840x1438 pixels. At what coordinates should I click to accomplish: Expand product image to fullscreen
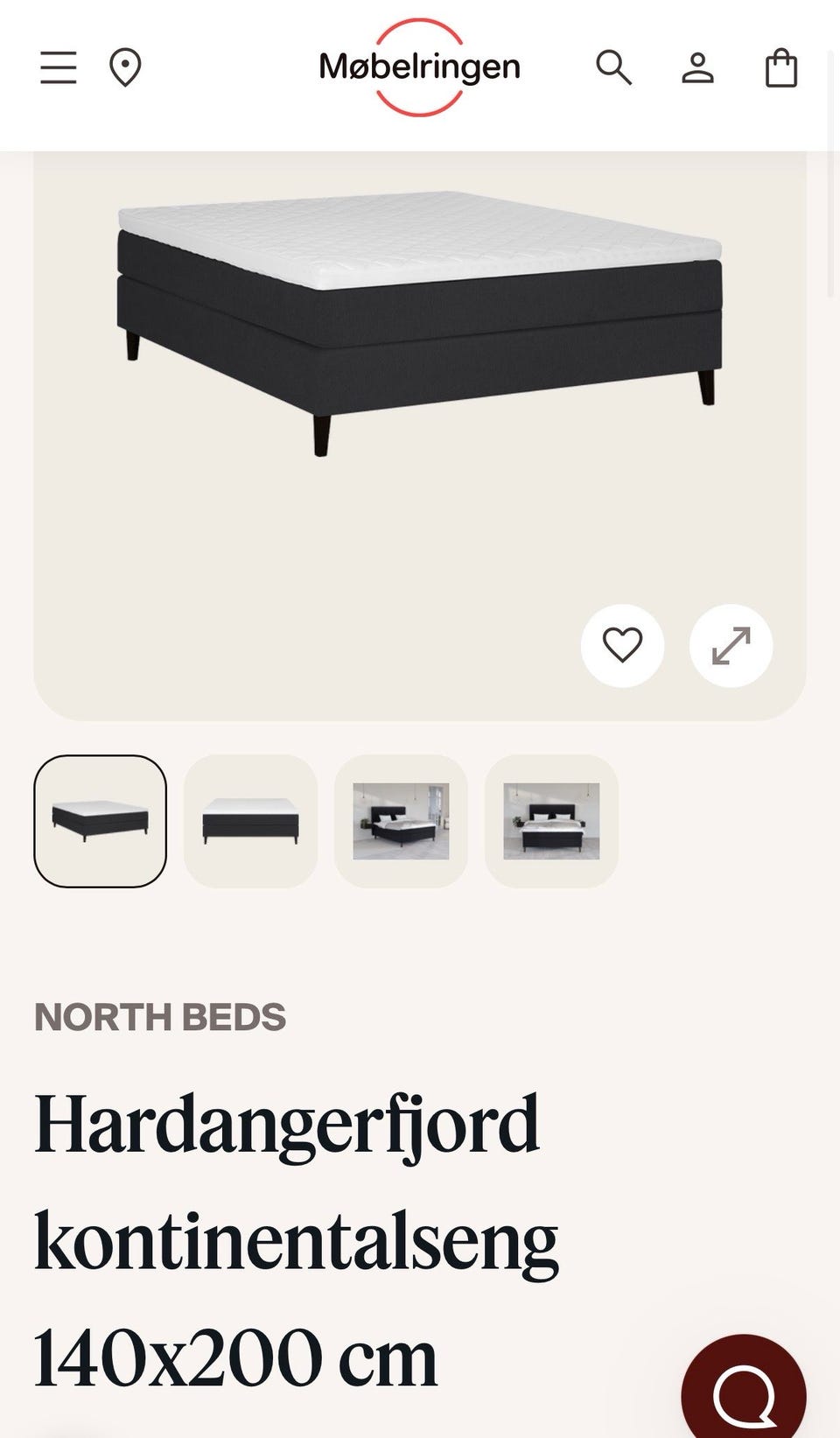pyautogui.click(x=731, y=646)
